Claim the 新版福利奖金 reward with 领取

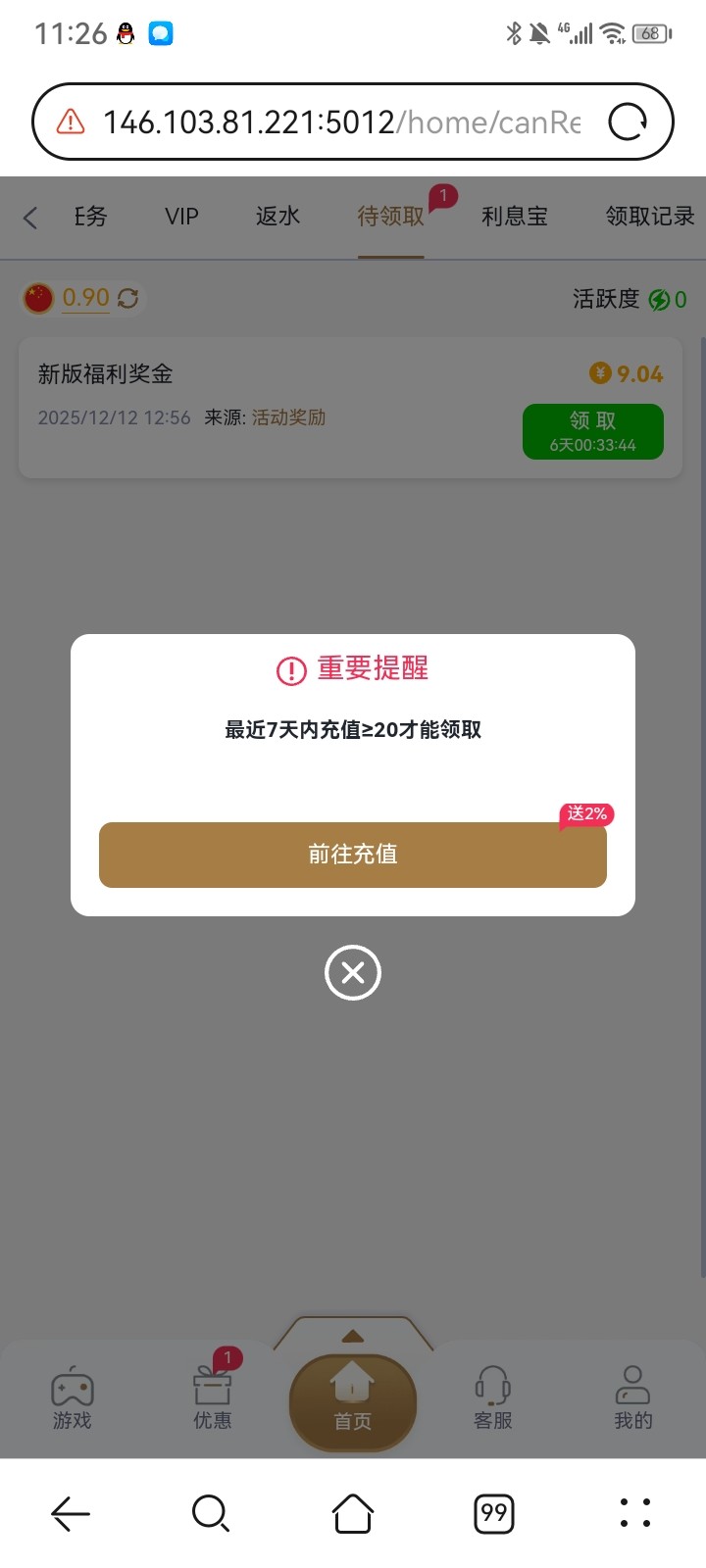592,431
